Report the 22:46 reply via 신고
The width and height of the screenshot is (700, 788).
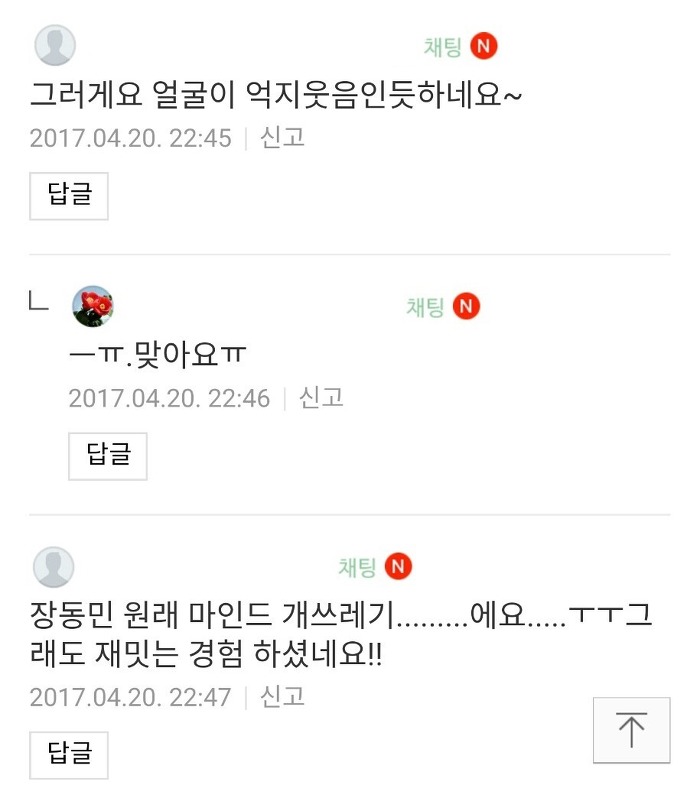click(x=321, y=398)
